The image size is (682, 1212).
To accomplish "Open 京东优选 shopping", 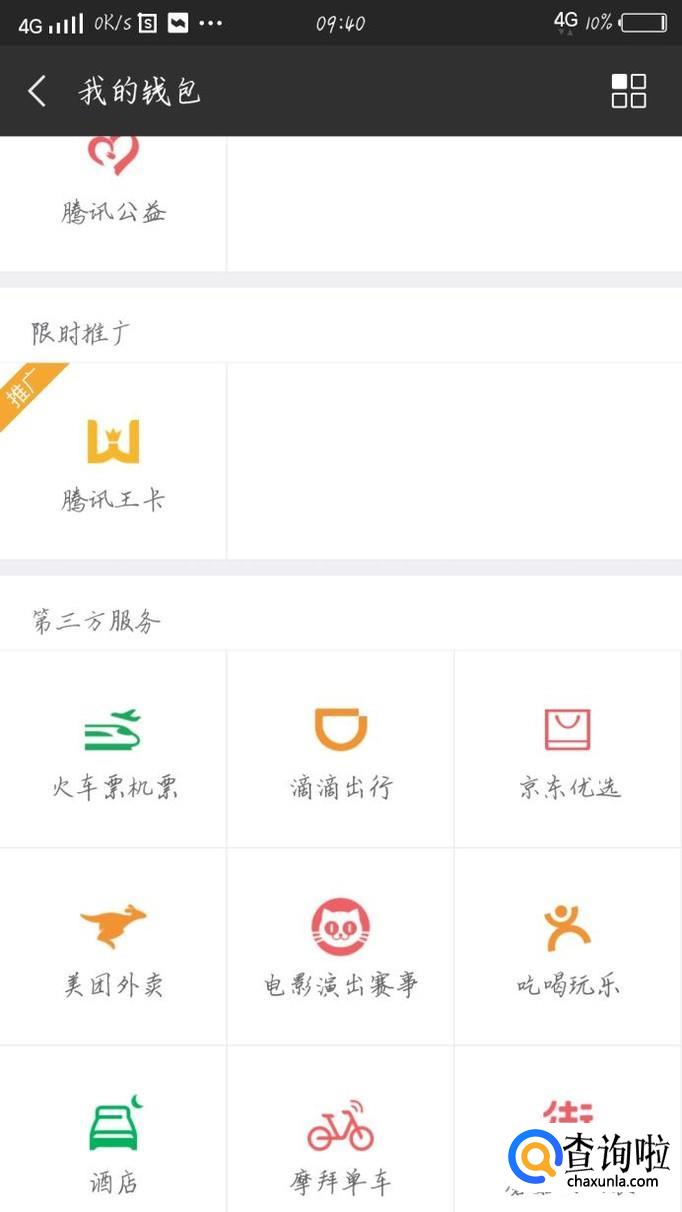I will (568, 750).
